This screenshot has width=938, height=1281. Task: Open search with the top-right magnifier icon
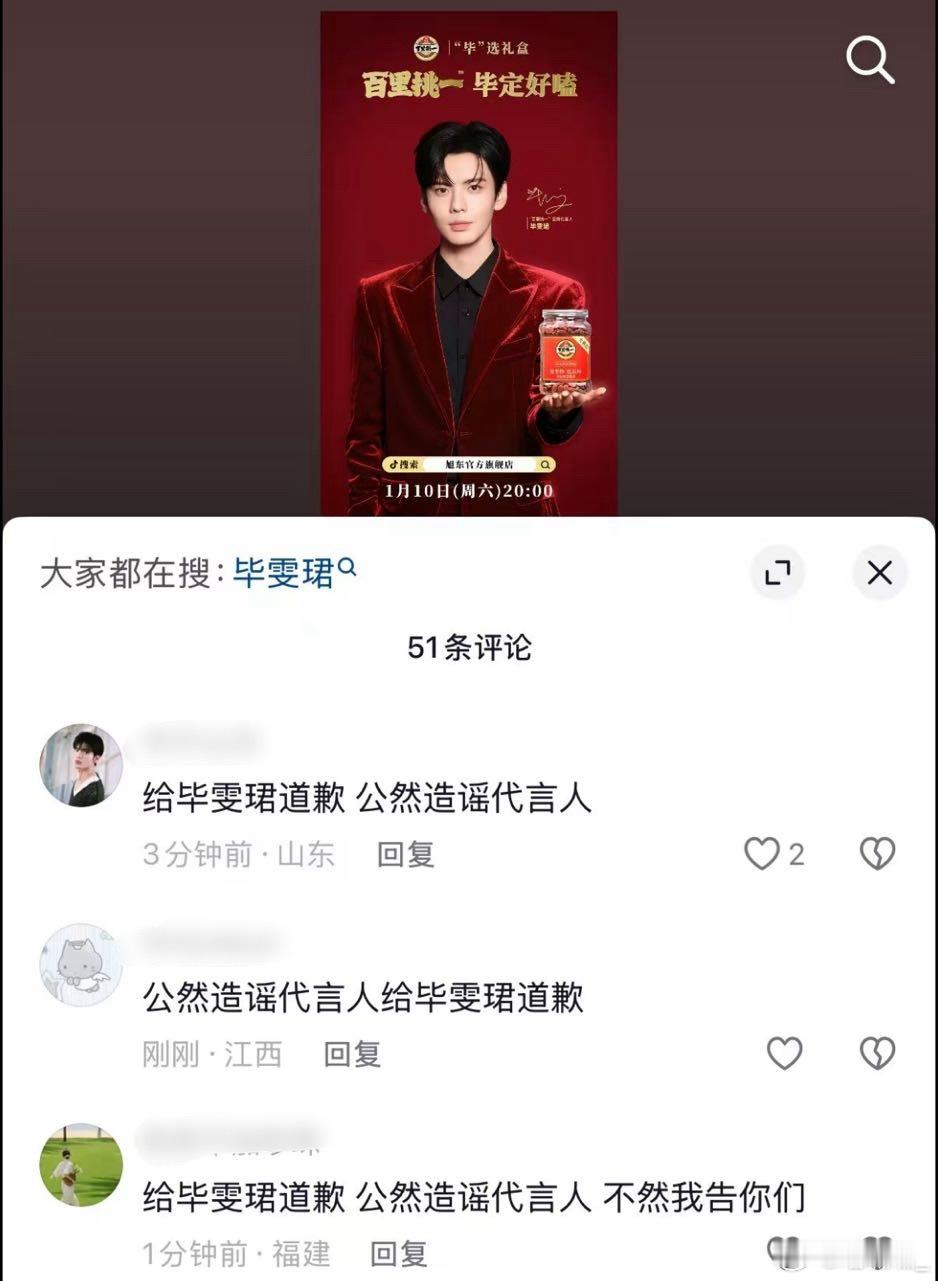[869, 61]
